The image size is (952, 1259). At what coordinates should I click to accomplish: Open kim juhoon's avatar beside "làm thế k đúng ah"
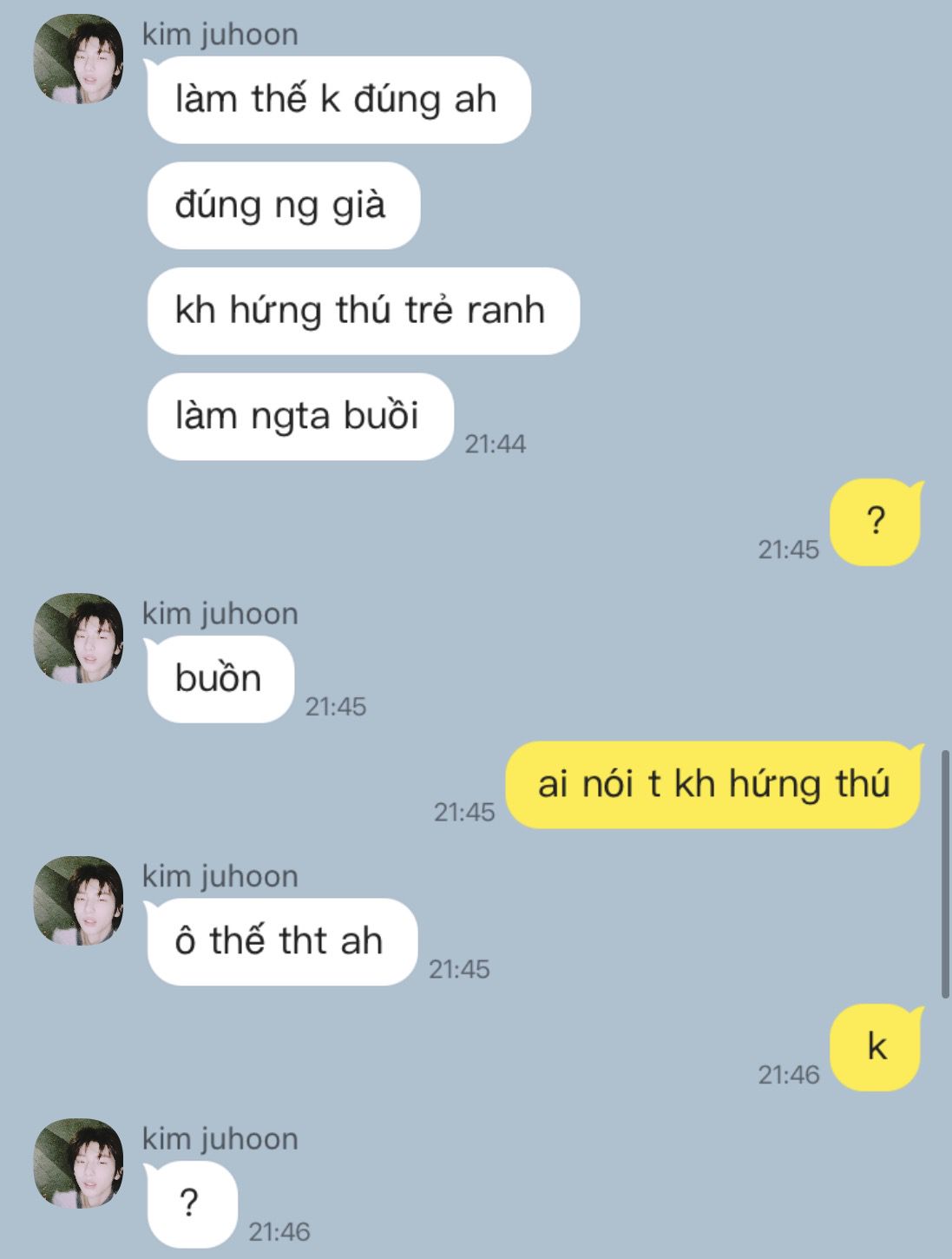78,59
